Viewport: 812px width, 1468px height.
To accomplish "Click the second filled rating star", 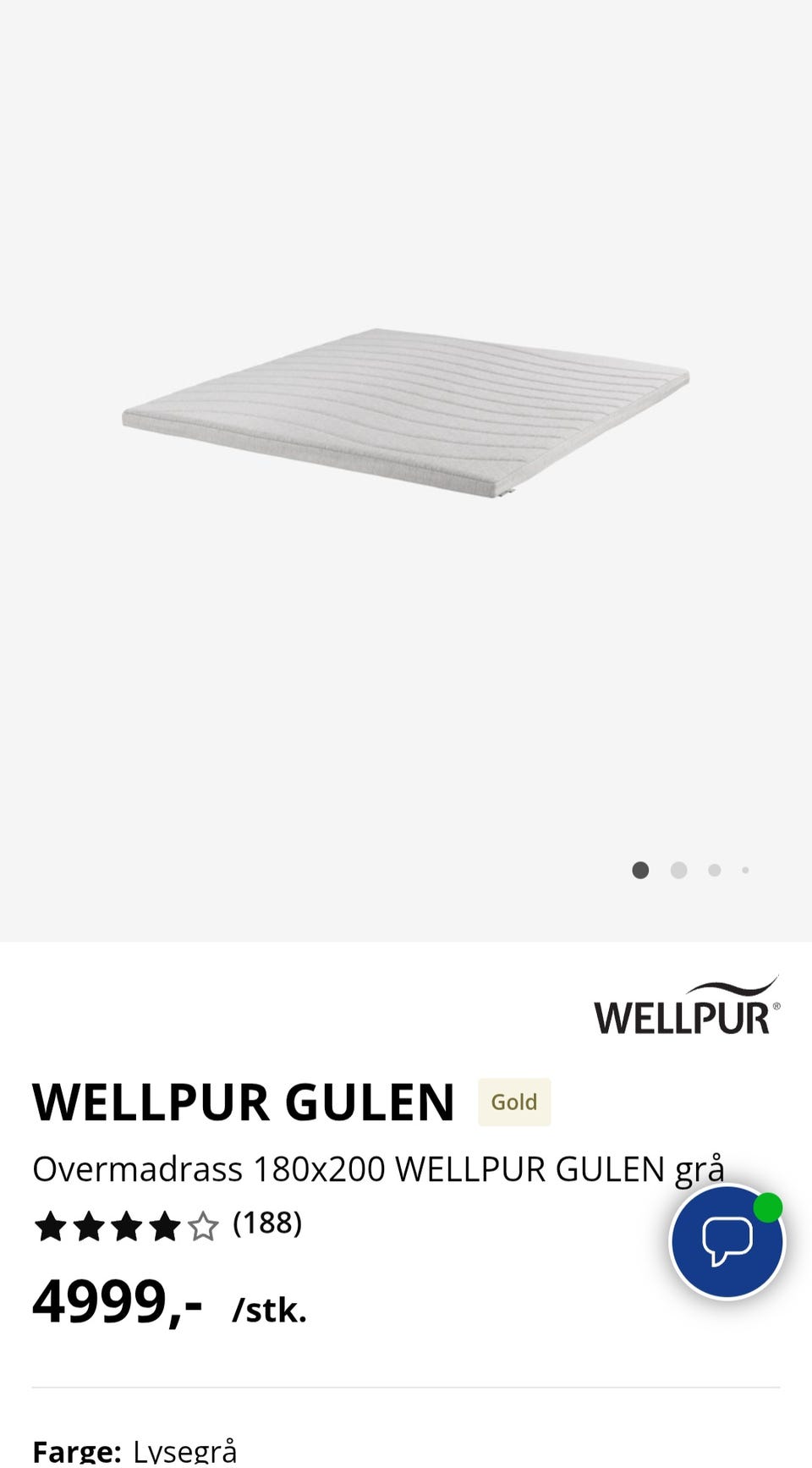I will pos(88,1224).
